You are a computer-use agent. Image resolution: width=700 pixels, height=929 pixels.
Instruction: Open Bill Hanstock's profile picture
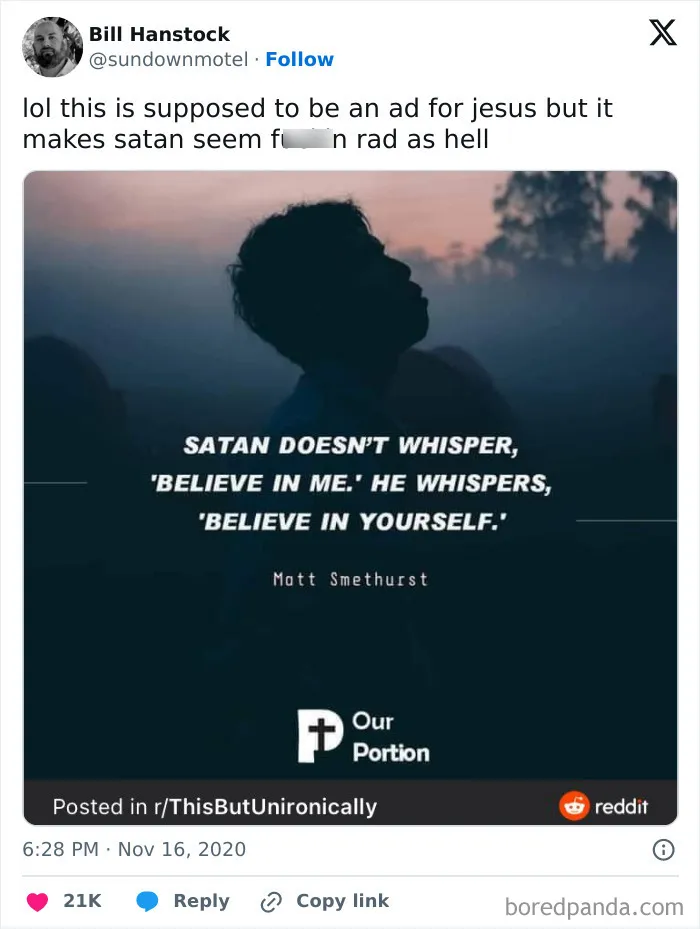click(52, 46)
